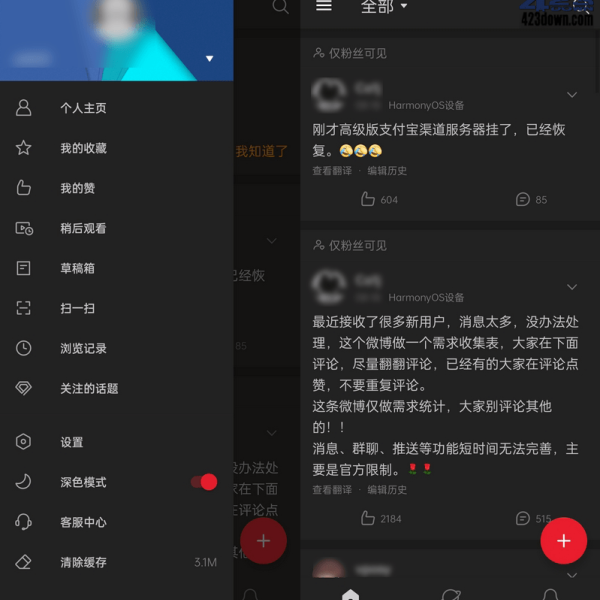Go to 稍后观看 watch later
Viewport: 600px width, 600px height.
point(83,228)
